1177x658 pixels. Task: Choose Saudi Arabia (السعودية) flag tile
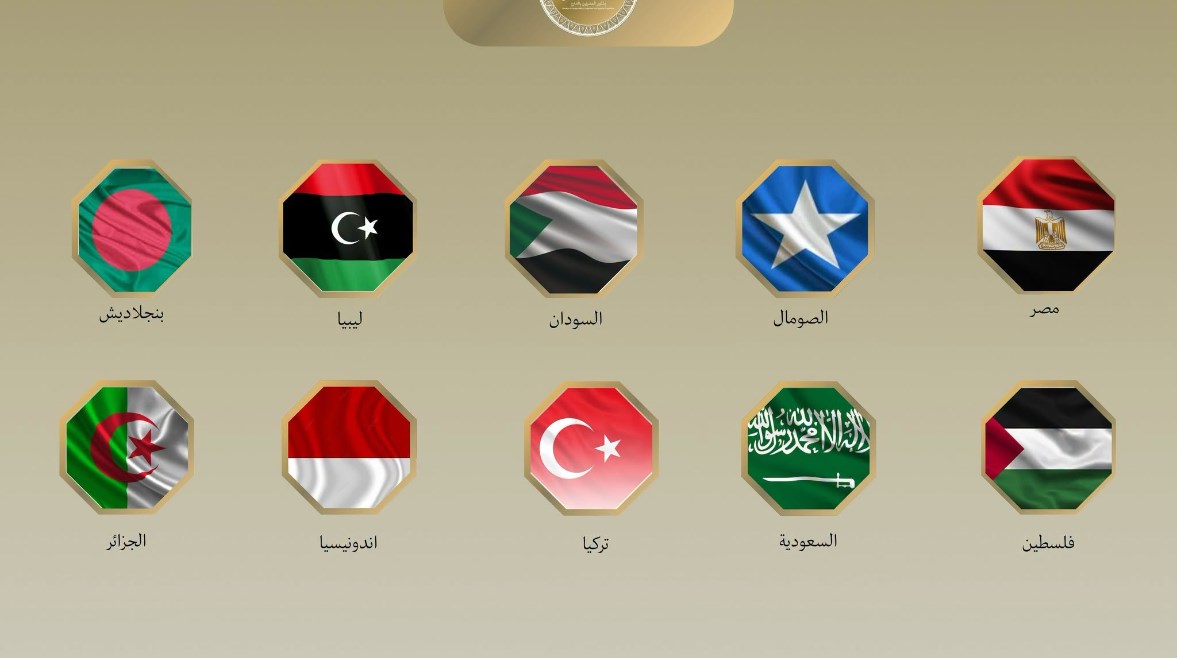(808, 447)
